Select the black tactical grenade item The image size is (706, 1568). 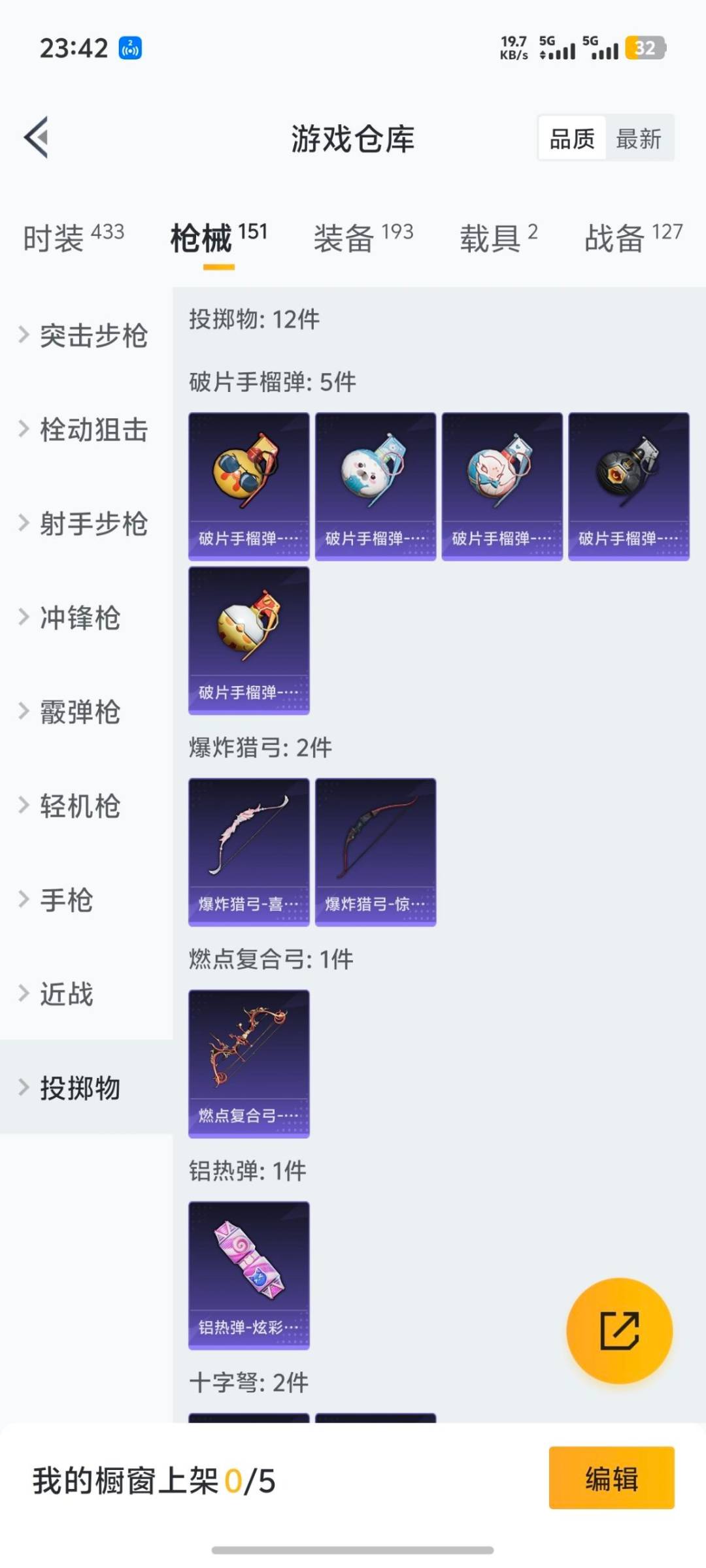(629, 483)
